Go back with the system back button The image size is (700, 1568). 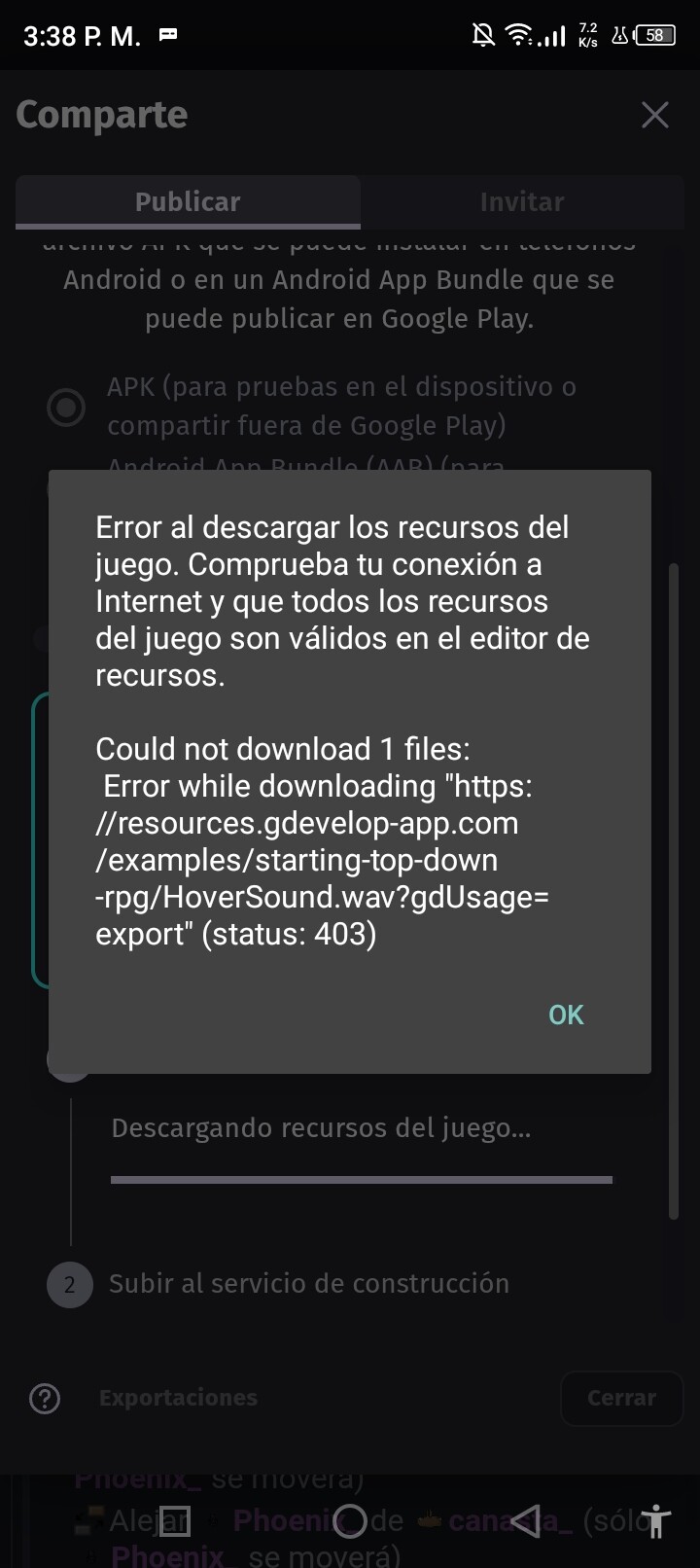526,1520
